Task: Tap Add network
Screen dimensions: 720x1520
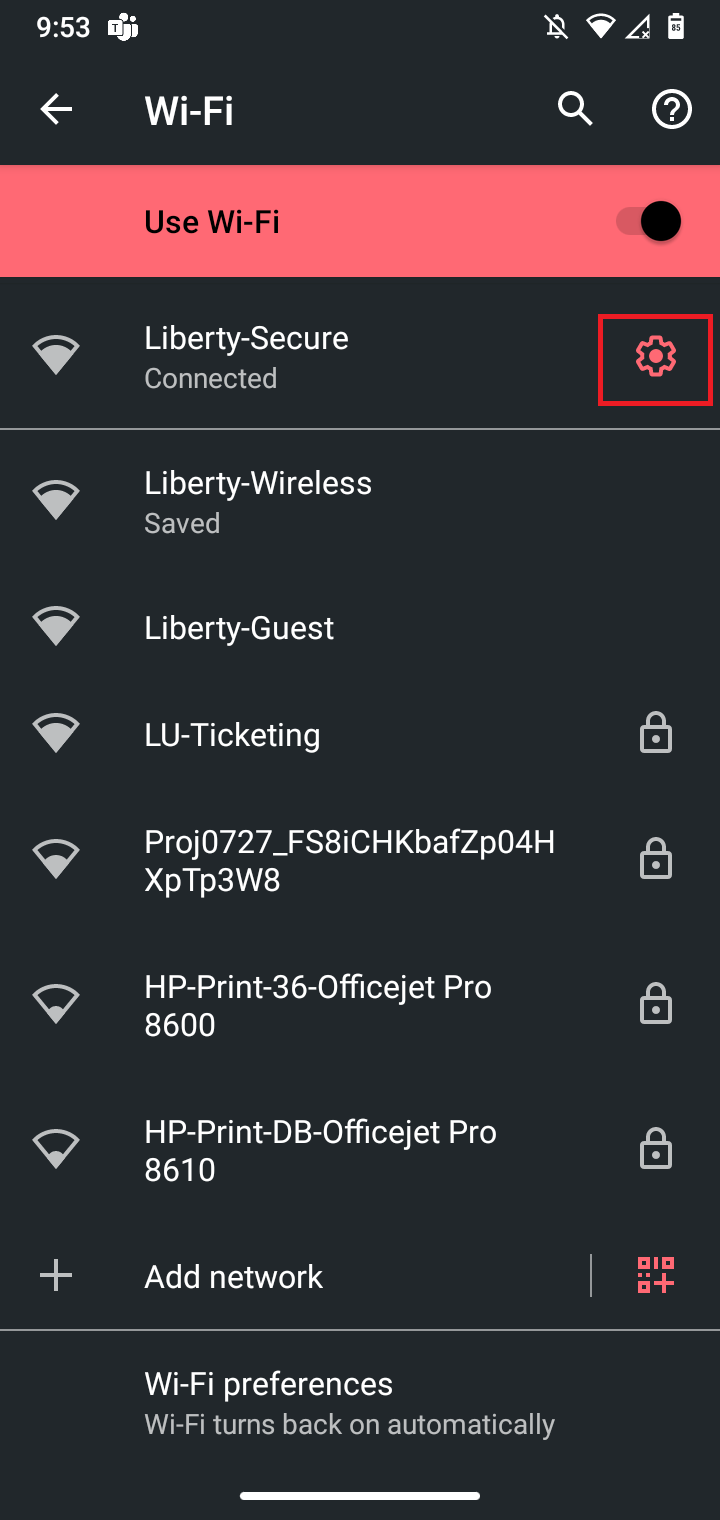Action: [234, 1276]
